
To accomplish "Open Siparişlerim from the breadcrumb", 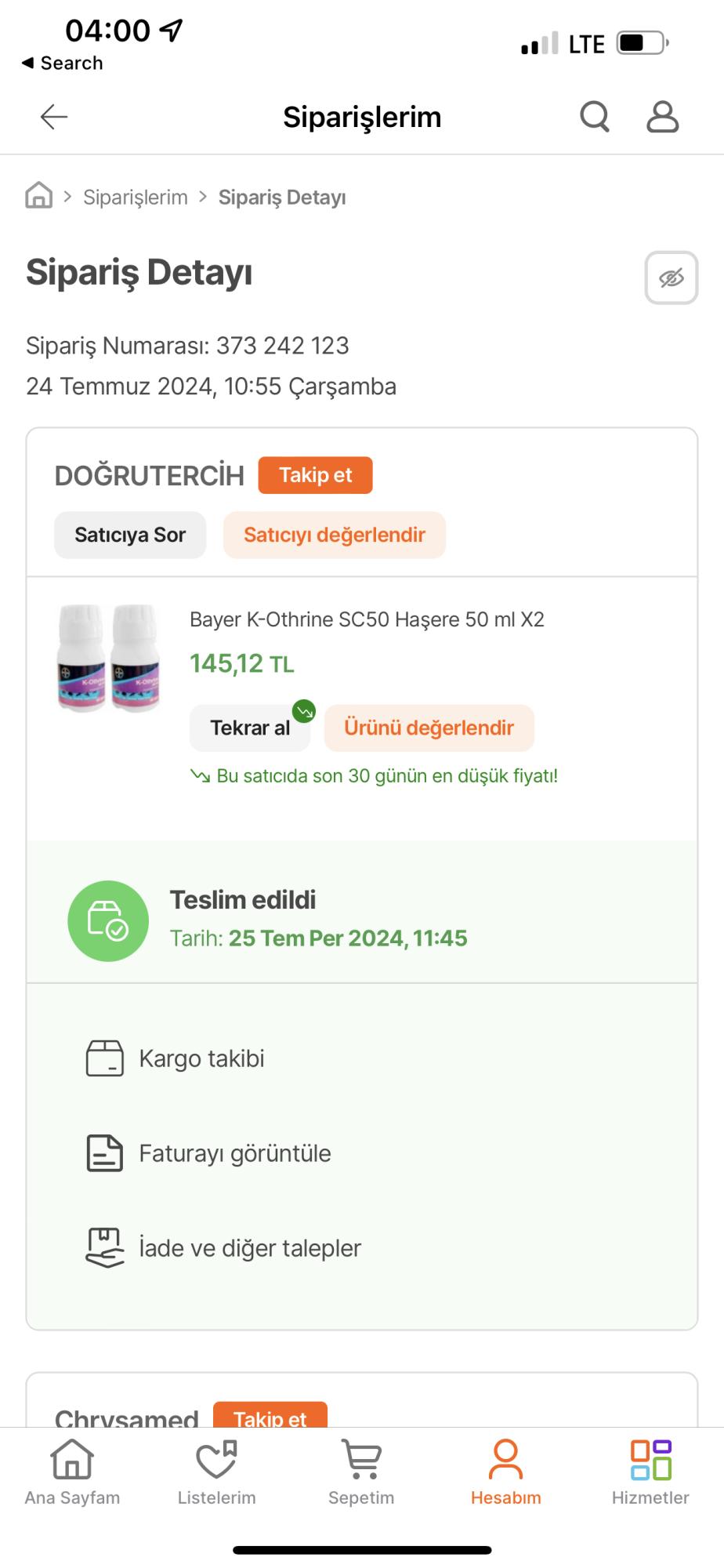I will click(135, 196).
